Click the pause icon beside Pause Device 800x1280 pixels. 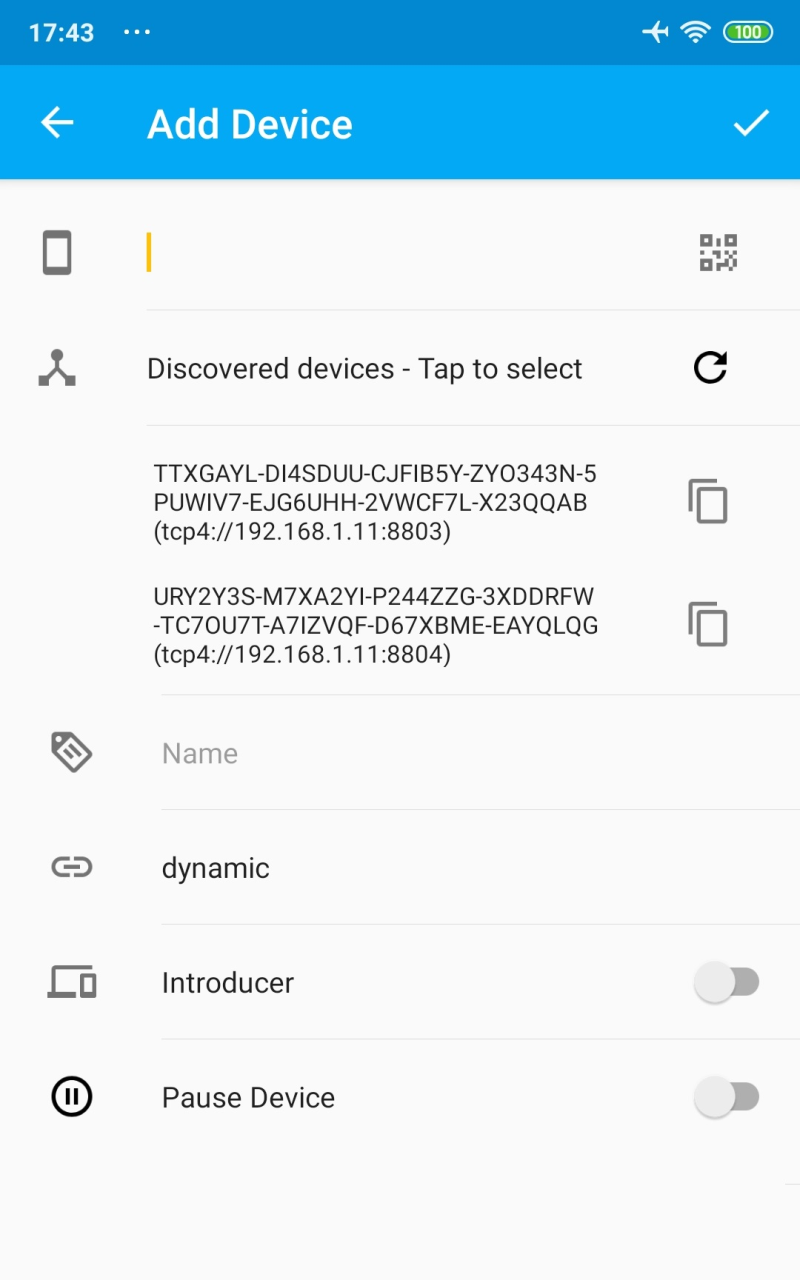pyautogui.click(x=71, y=1096)
